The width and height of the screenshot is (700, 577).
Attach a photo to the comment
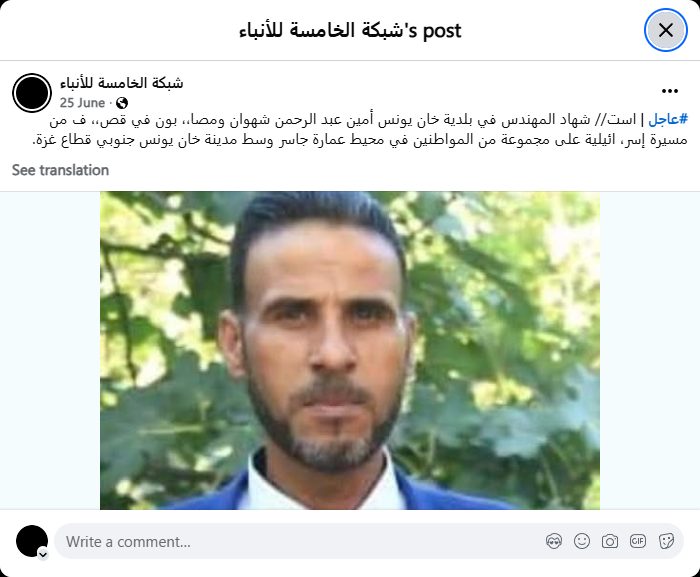pyautogui.click(x=610, y=542)
